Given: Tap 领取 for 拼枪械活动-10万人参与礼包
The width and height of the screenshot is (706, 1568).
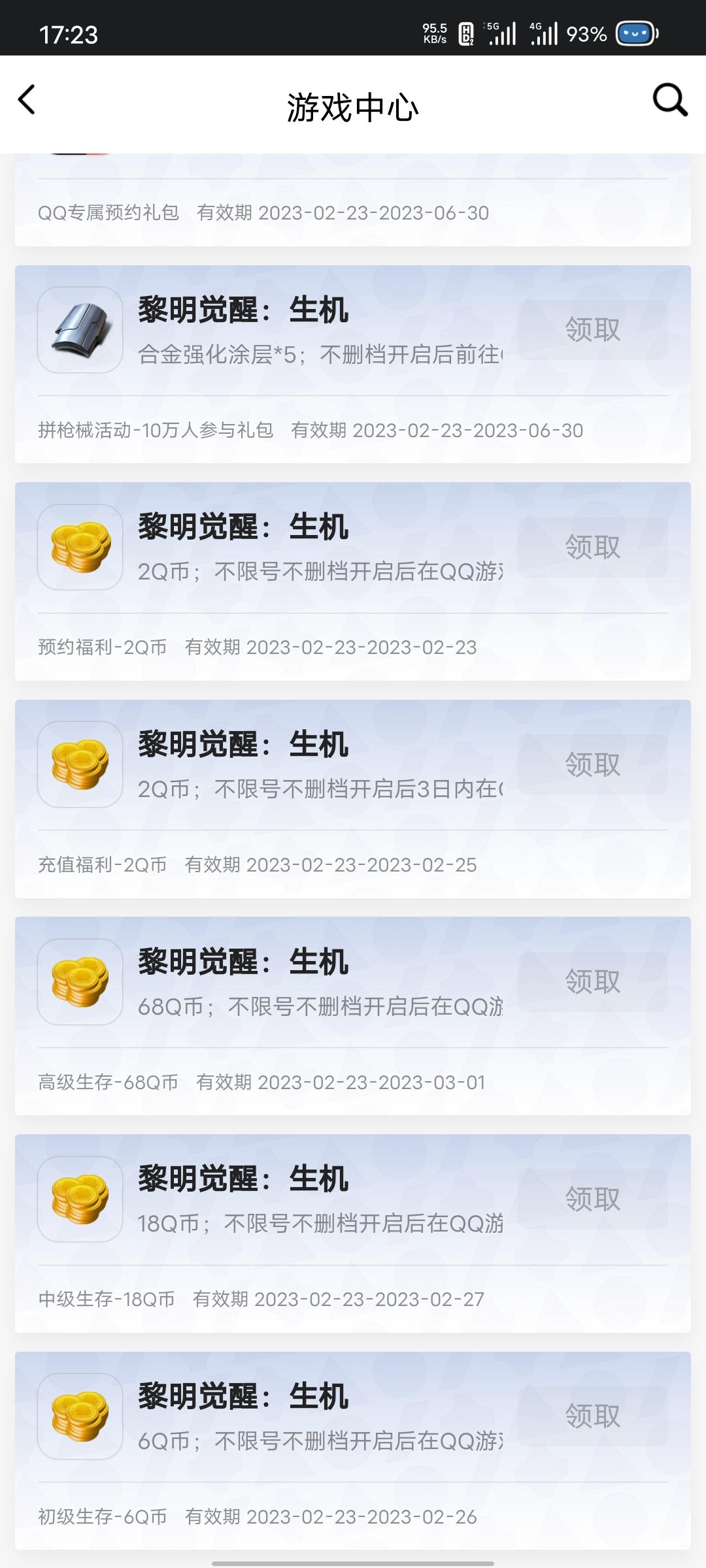Looking at the screenshot, I should pyautogui.click(x=592, y=330).
